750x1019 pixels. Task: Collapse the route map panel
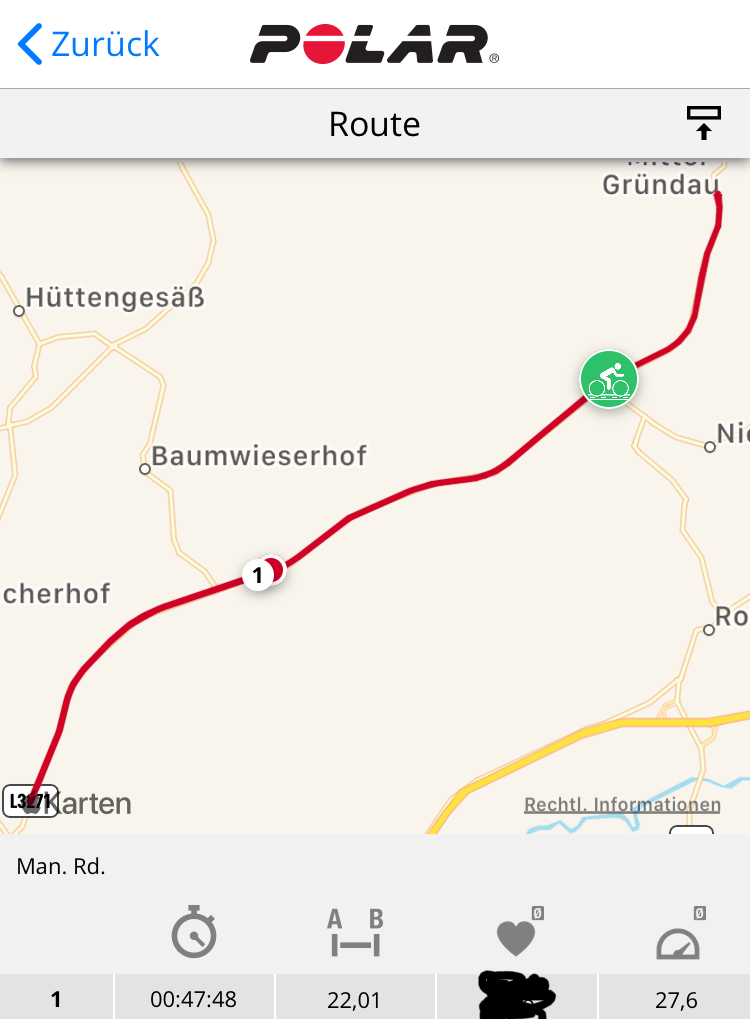click(703, 123)
